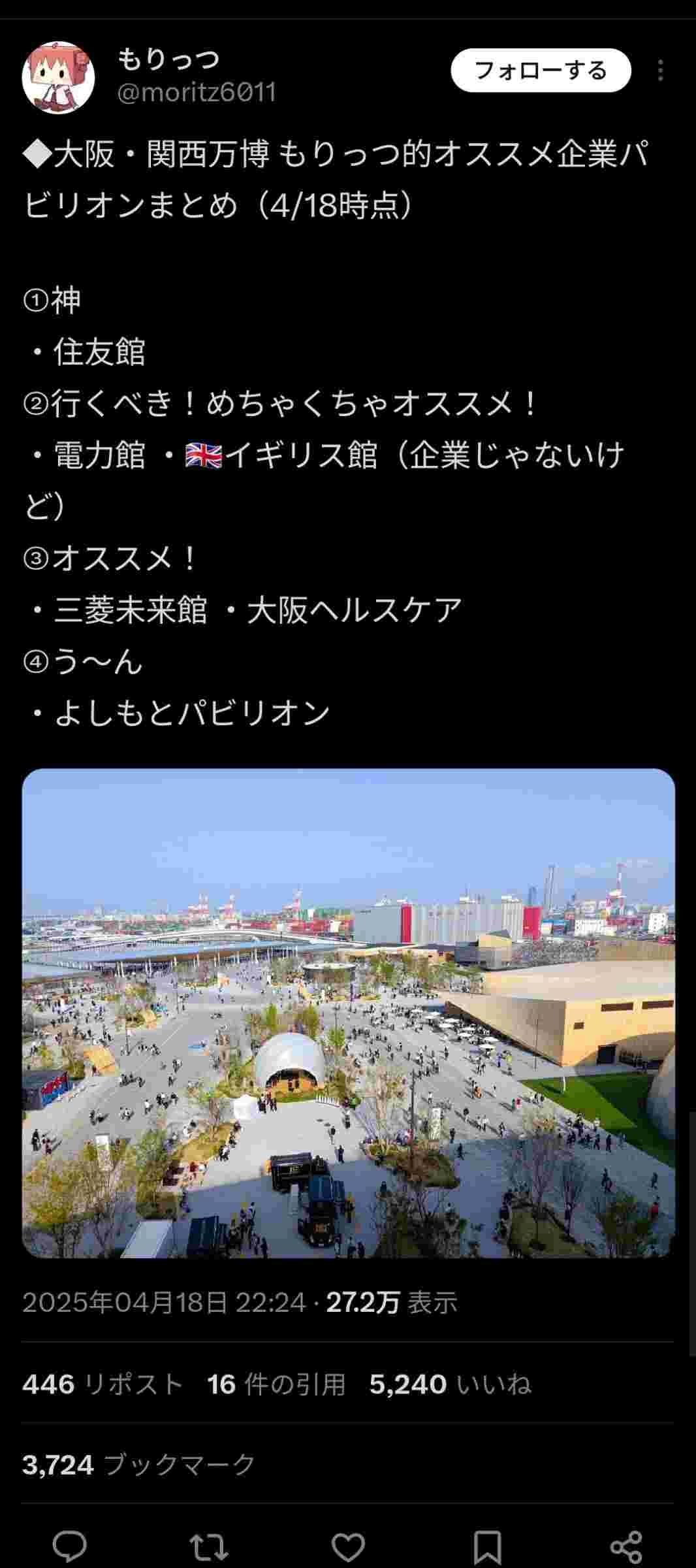Screen dimensions: 696x1568
Task: Open the post's overflow menu
Action: 661,71
